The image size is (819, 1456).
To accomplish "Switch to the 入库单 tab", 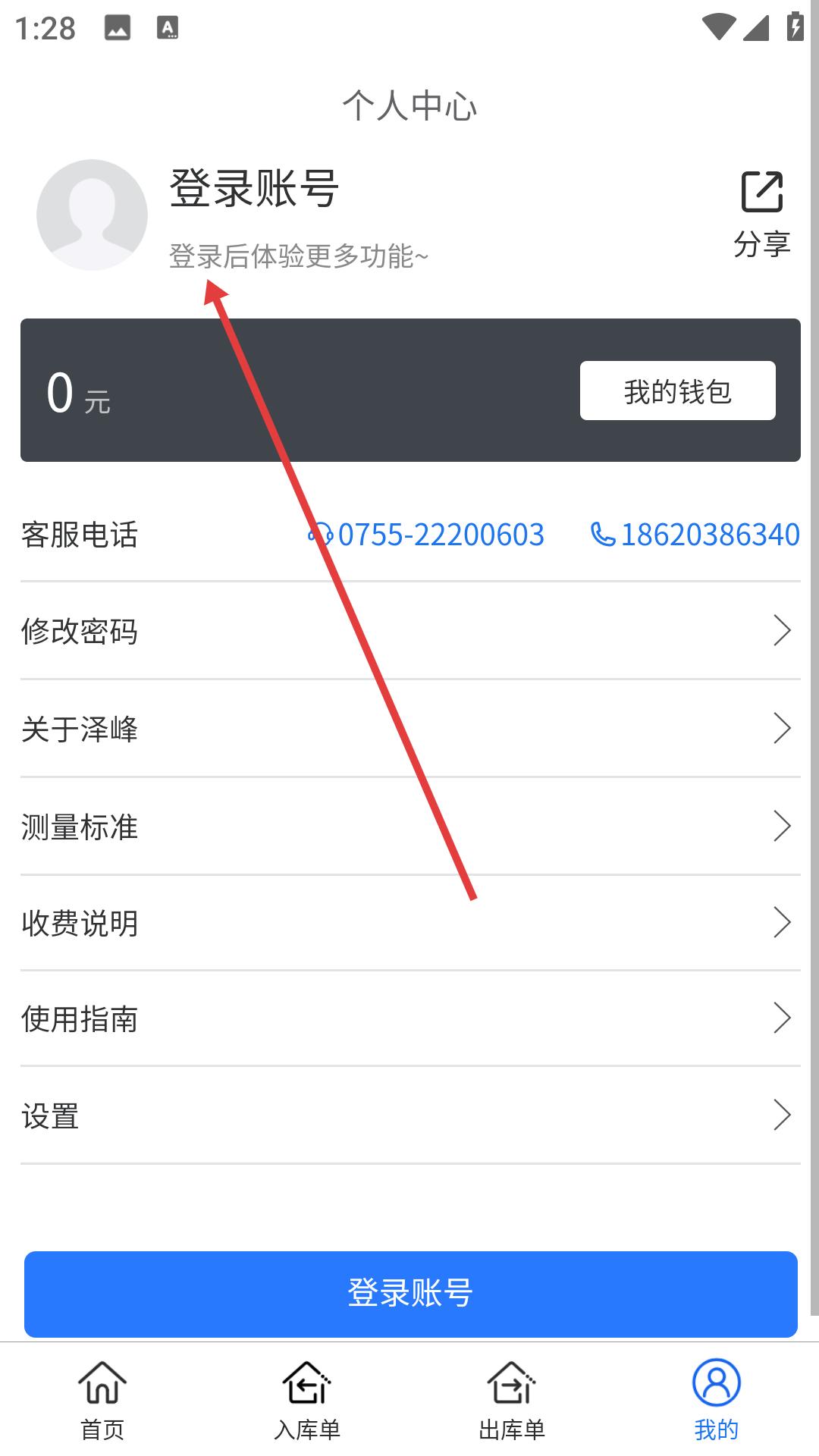I will (307, 1401).
